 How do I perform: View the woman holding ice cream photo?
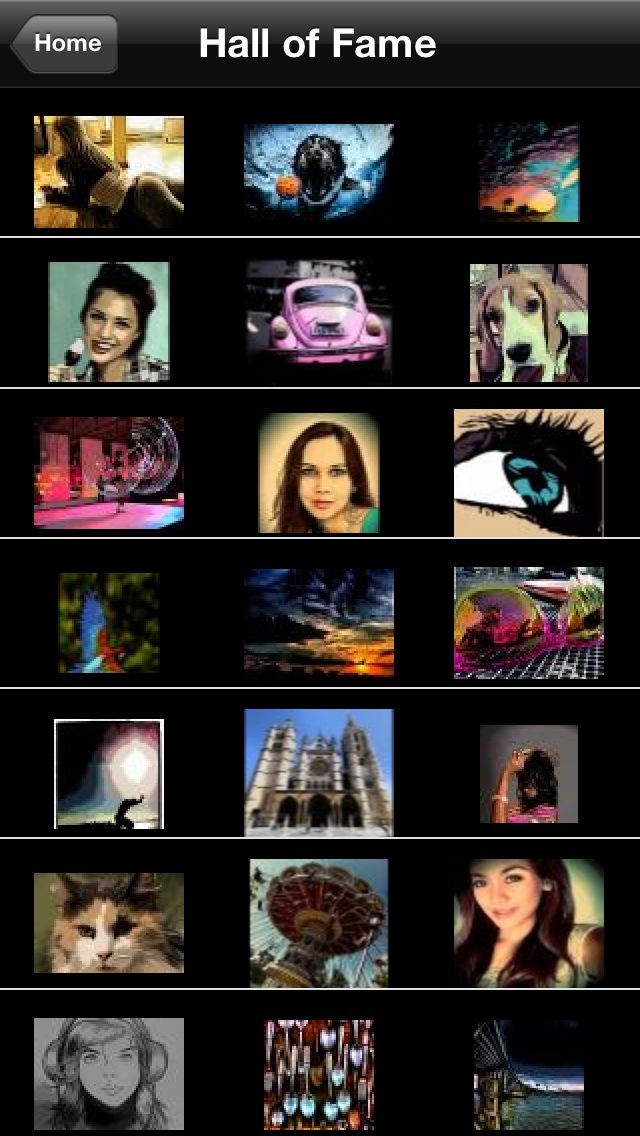109,322
